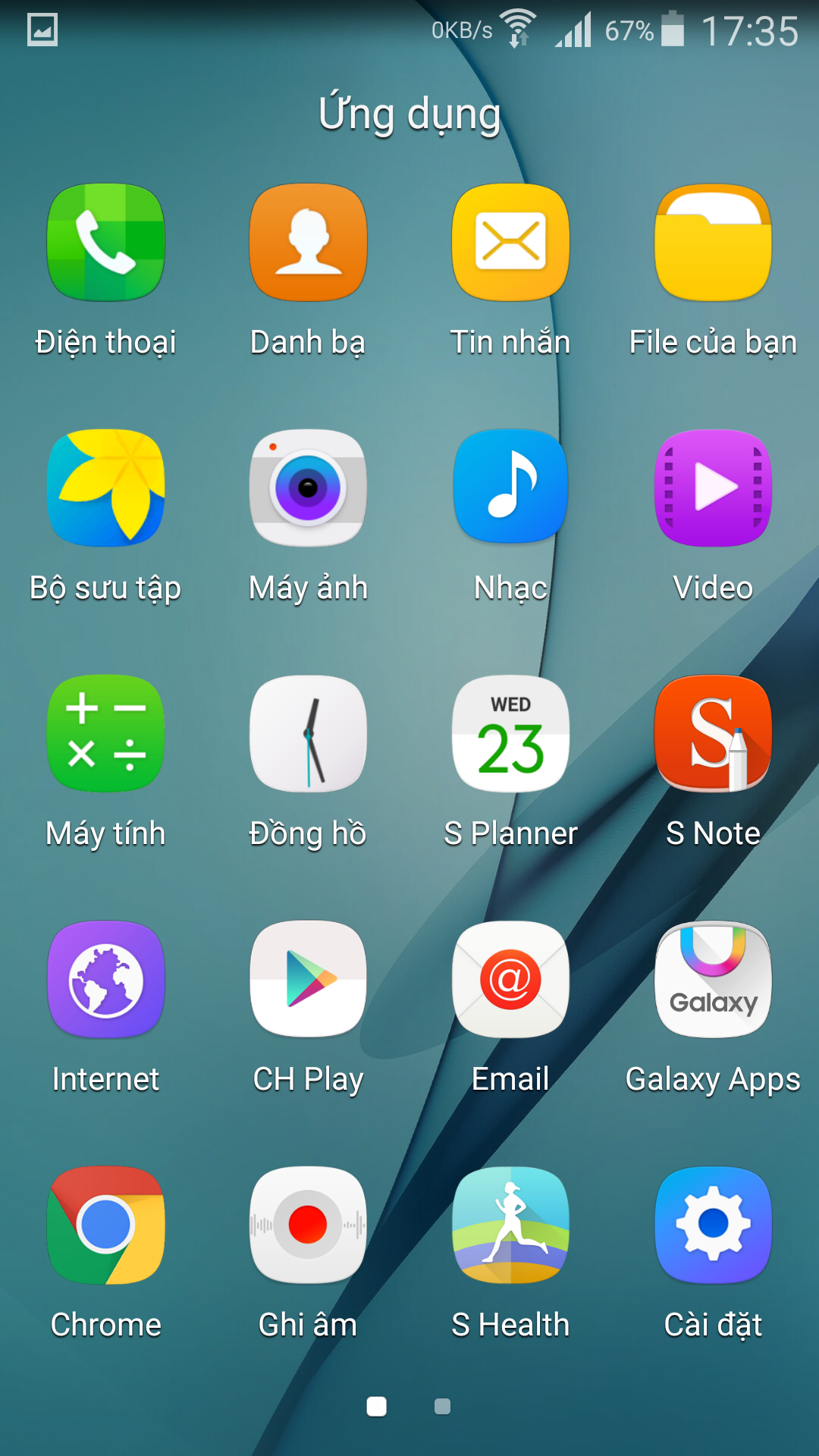Open Máy tính calculator
The width and height of the screenshot is (819, 1456).
point(105,733)
